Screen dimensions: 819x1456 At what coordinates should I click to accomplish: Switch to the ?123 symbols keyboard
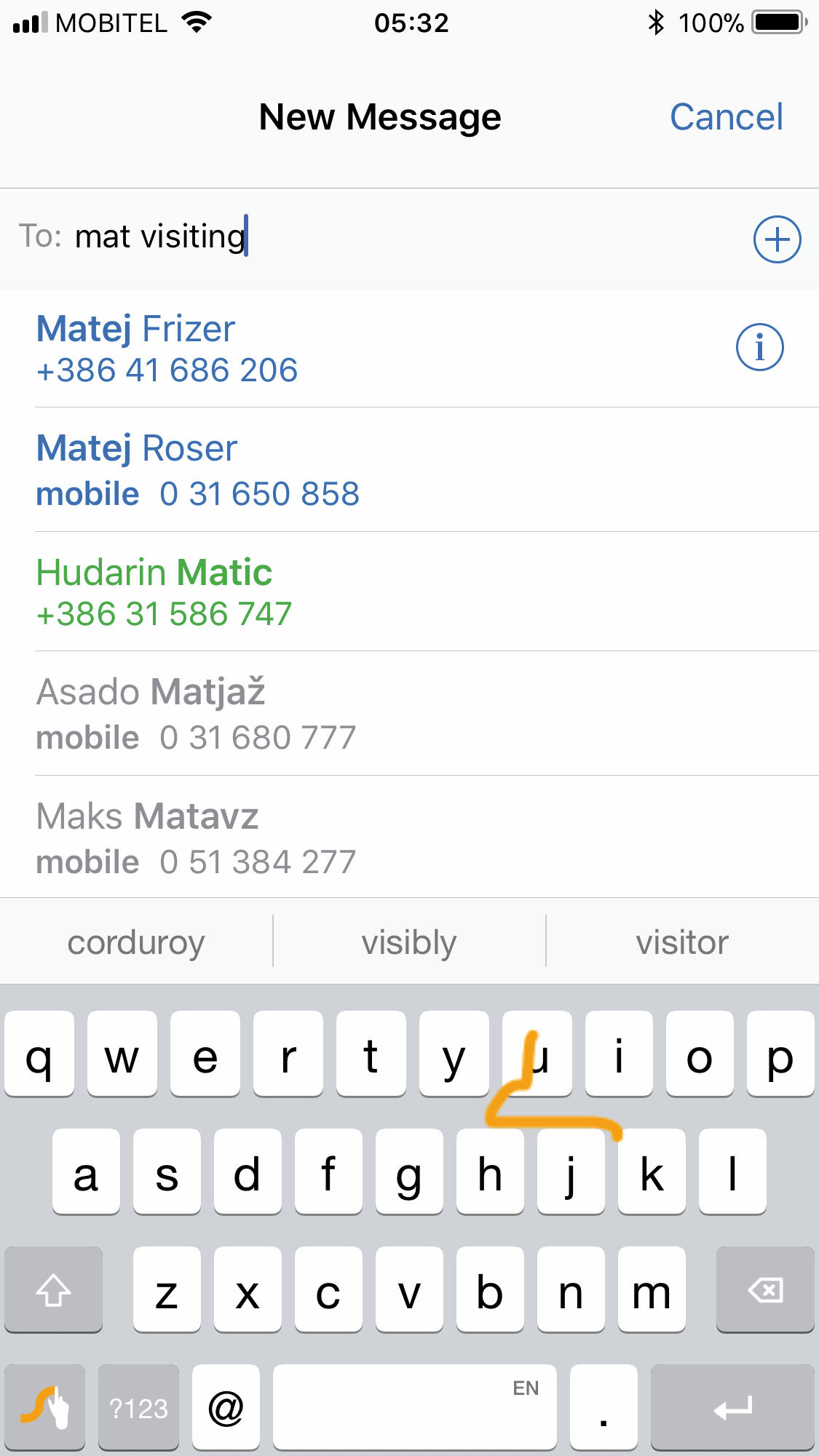point(138,1408)
